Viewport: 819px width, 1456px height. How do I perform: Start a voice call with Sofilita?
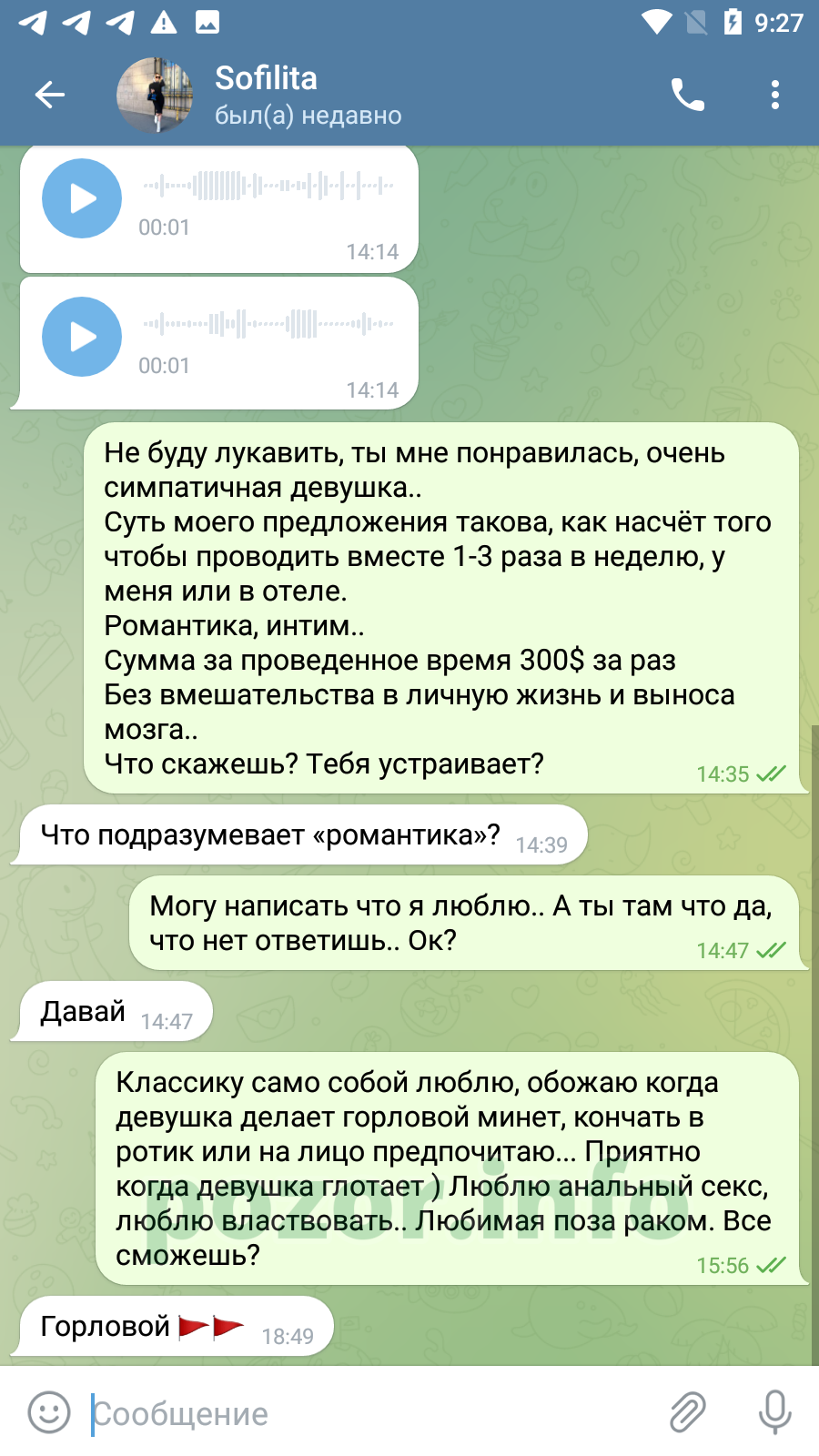point(688,95)
